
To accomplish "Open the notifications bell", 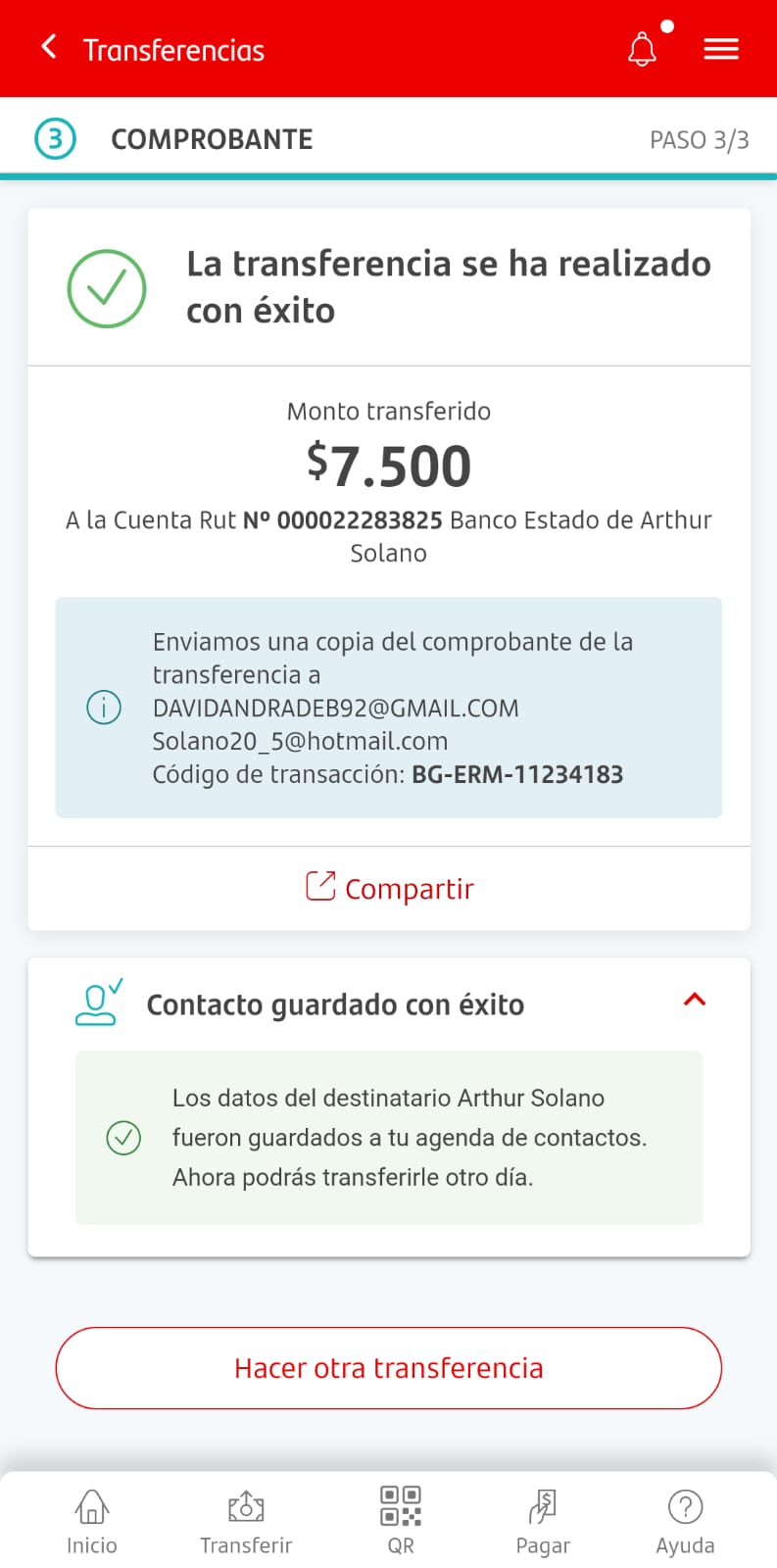I will pos(642,48).
